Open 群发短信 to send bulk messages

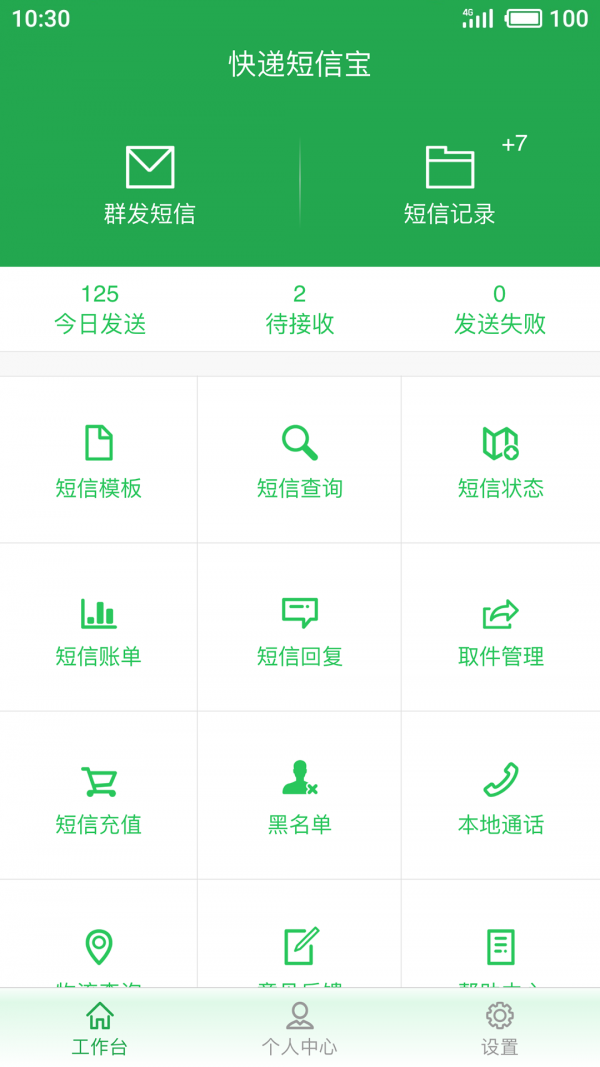[x=150, y=185]
